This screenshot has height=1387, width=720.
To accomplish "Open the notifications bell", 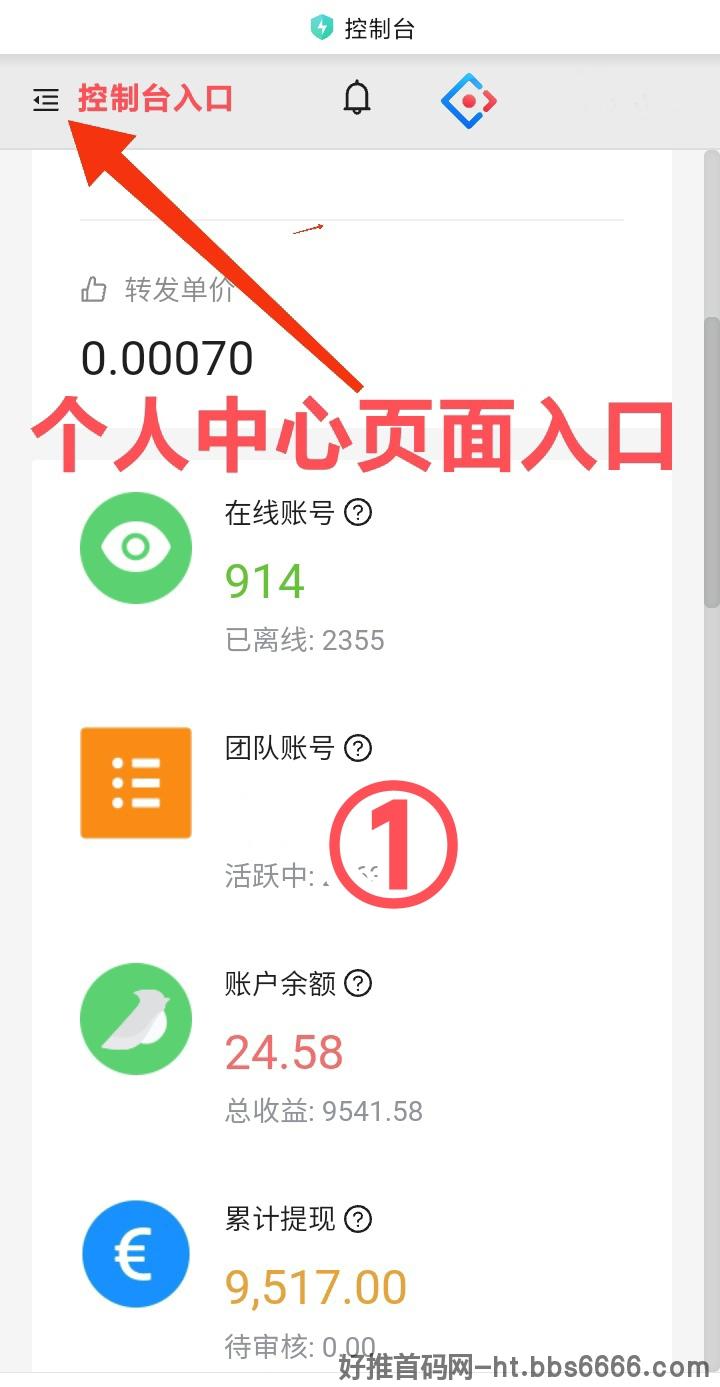I will click(x=357, y=98).
